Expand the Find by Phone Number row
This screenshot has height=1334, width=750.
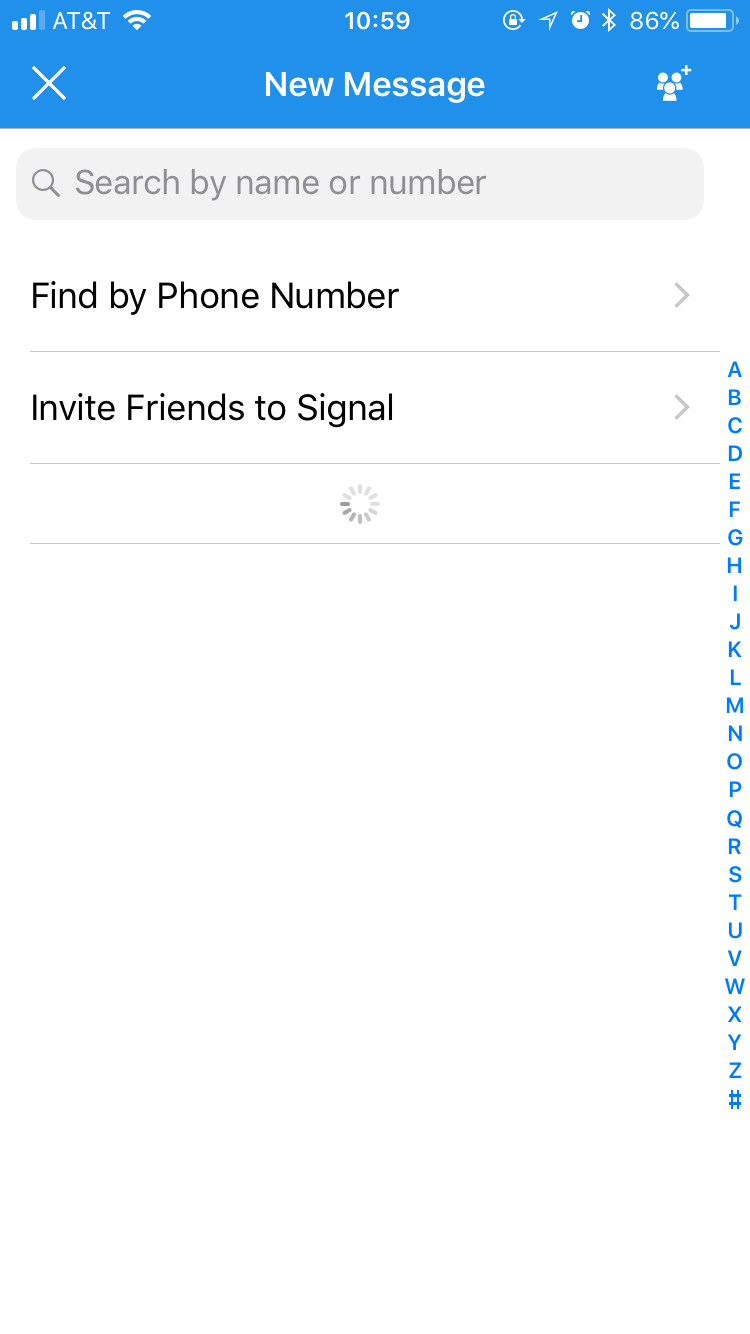tap(682, 295)
